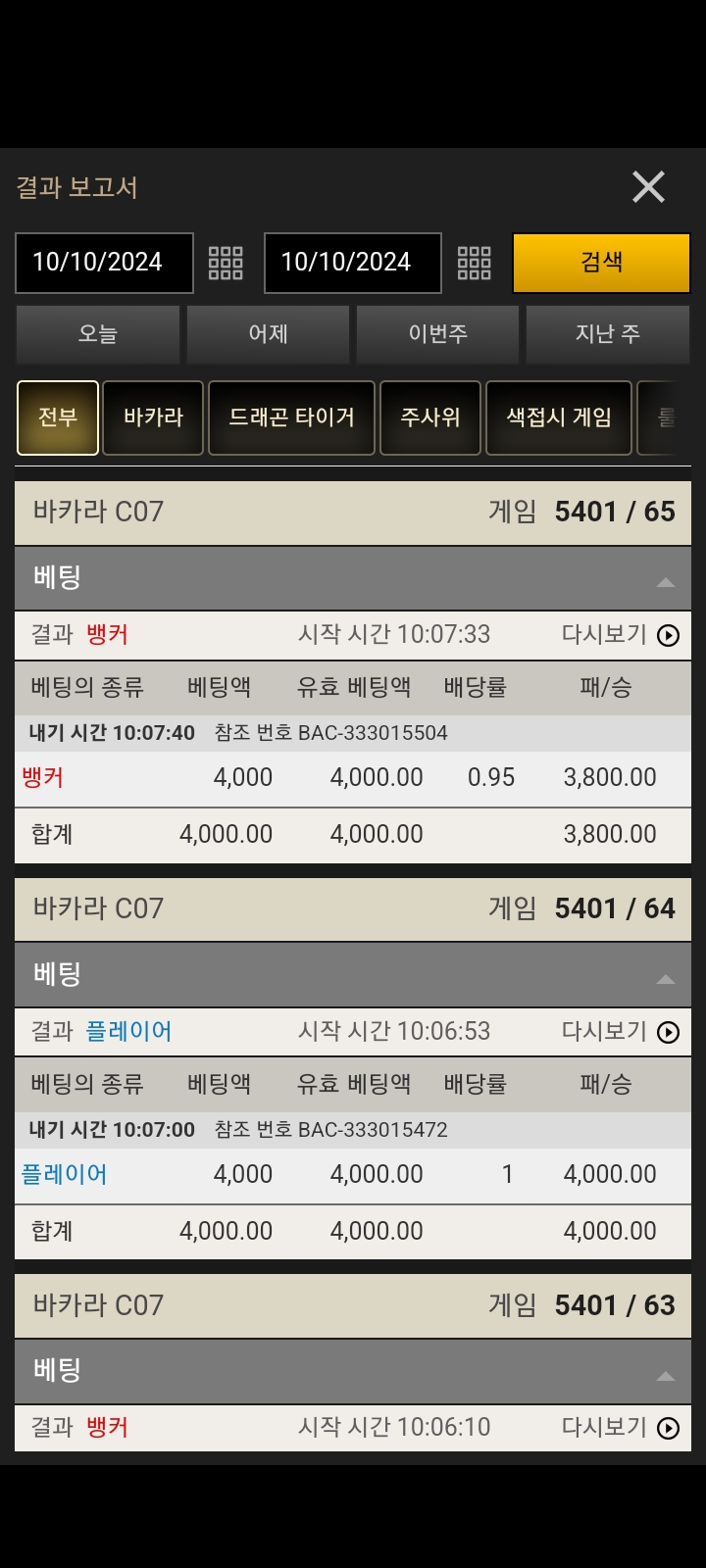The width and height of the screenshot is (706, 1568).
Task: Show 색접시 게임 results
Action: pos(559,417)
